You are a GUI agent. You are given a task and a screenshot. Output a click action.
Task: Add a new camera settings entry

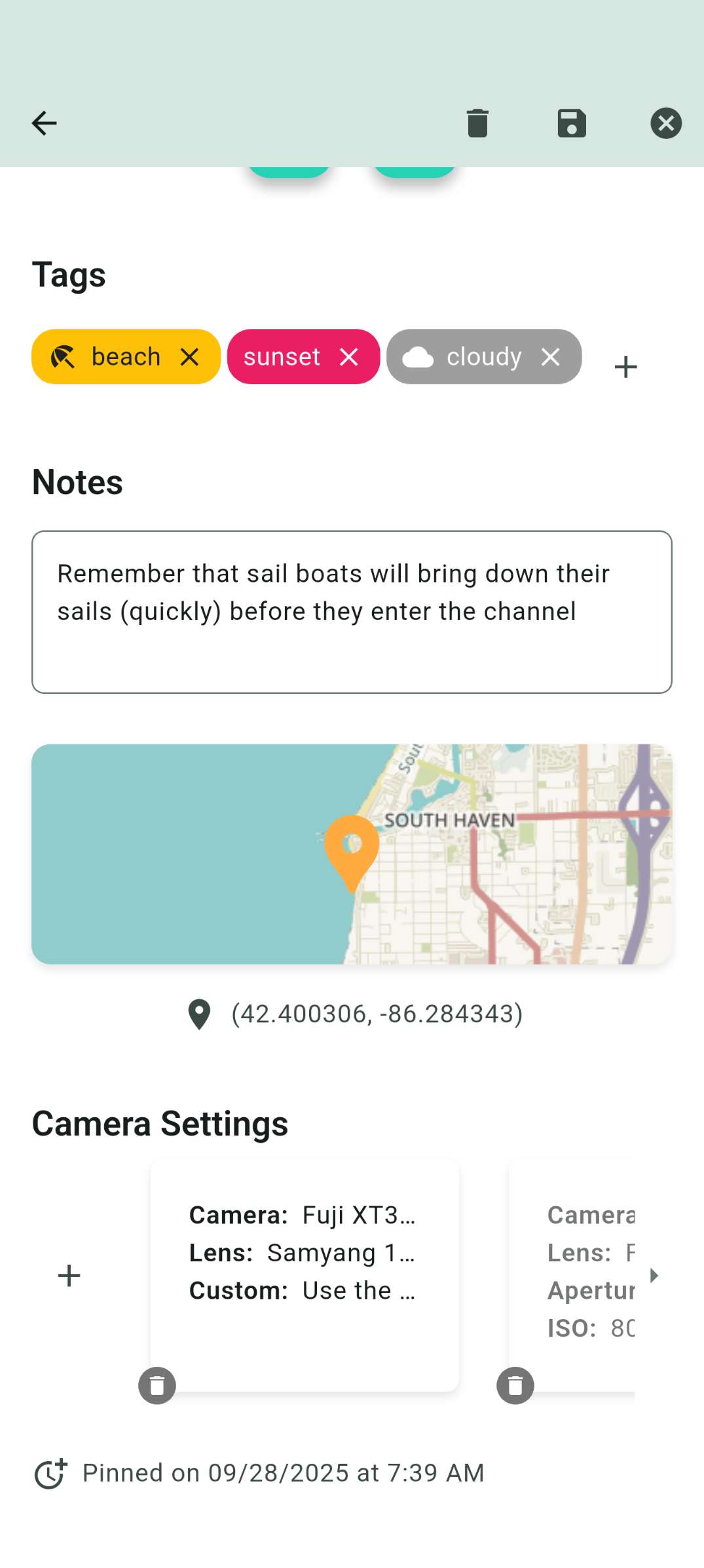pos(68,1274)
